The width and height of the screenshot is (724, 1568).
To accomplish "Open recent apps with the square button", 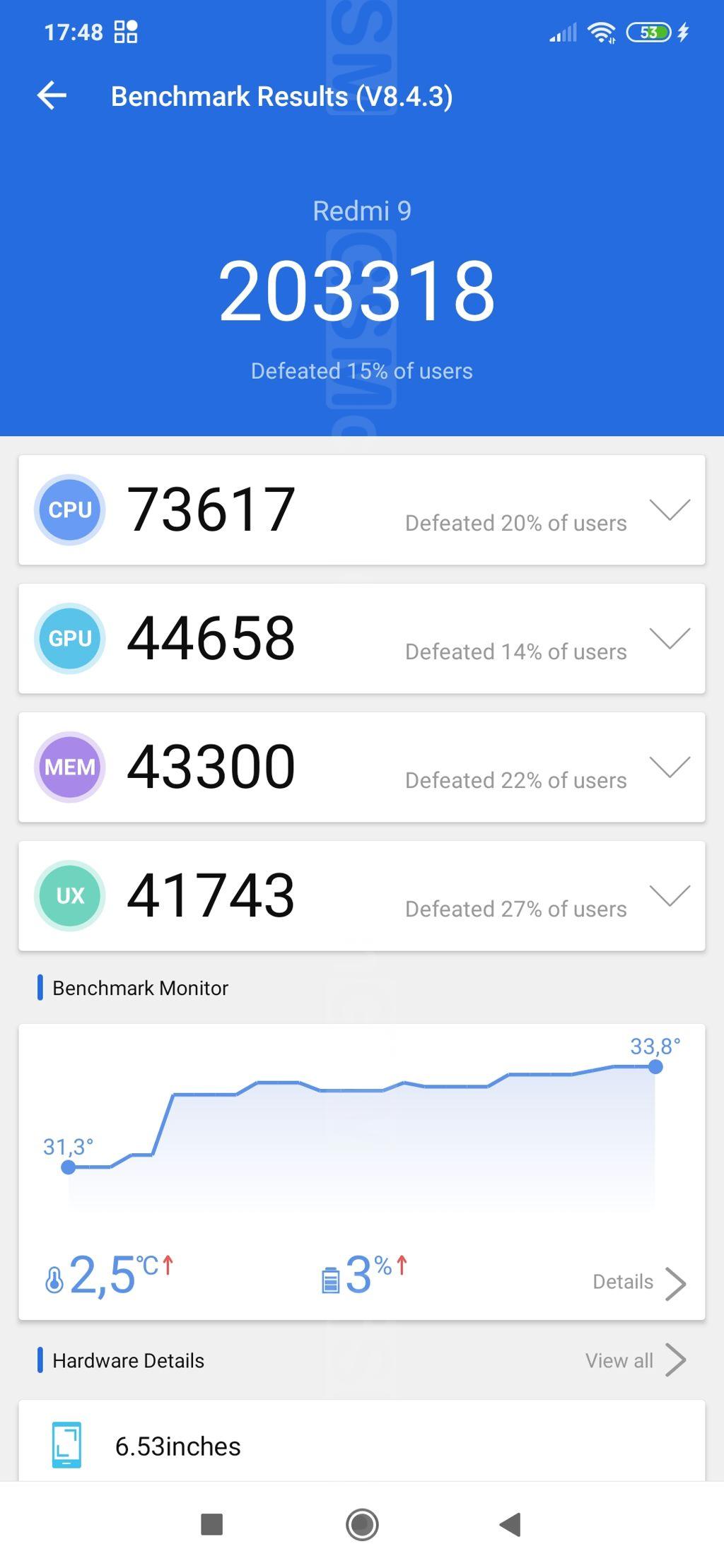I will click(x=212, y=1524).
